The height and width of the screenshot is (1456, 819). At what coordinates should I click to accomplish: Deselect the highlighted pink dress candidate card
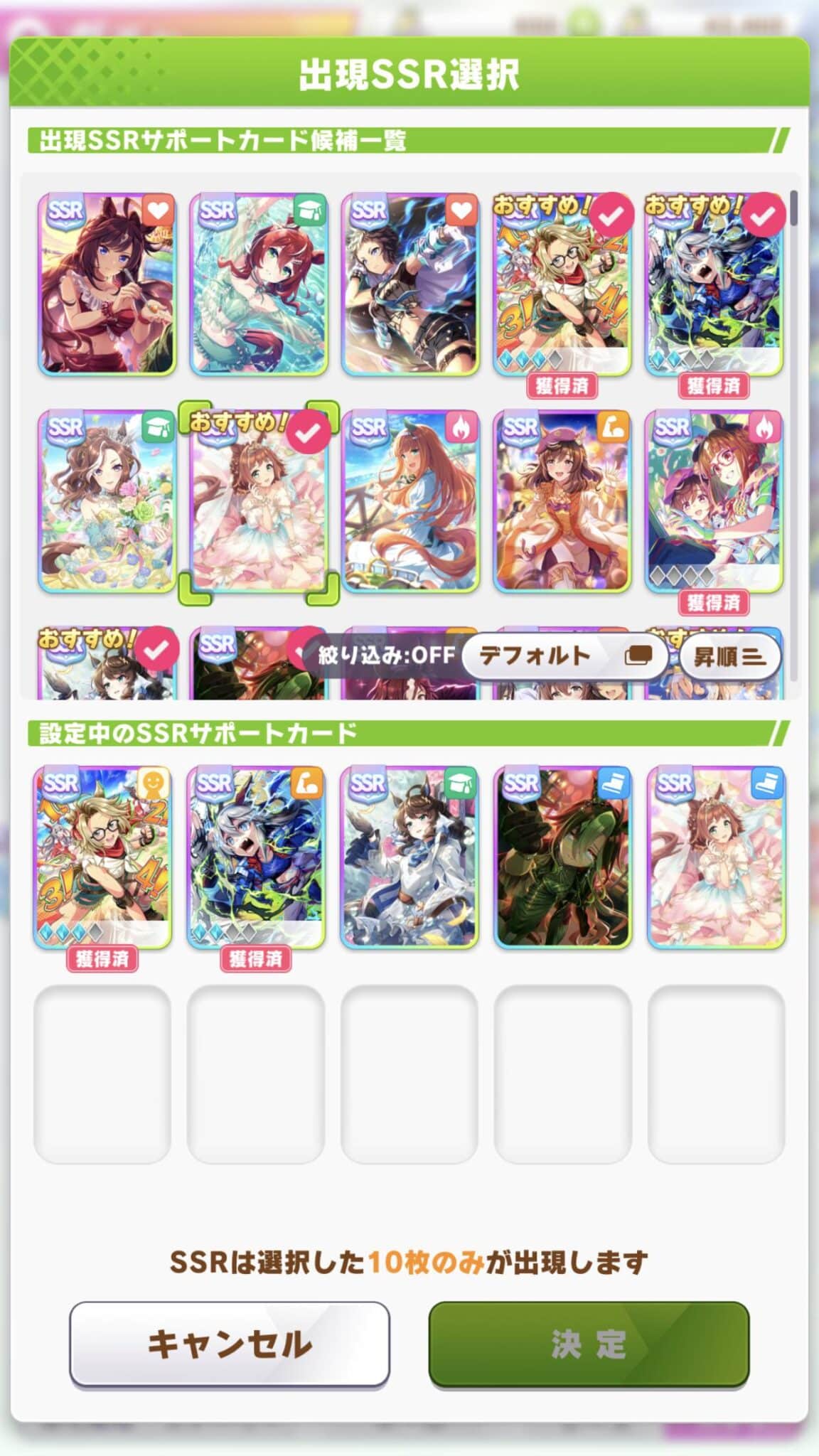(x=259, y=501)
